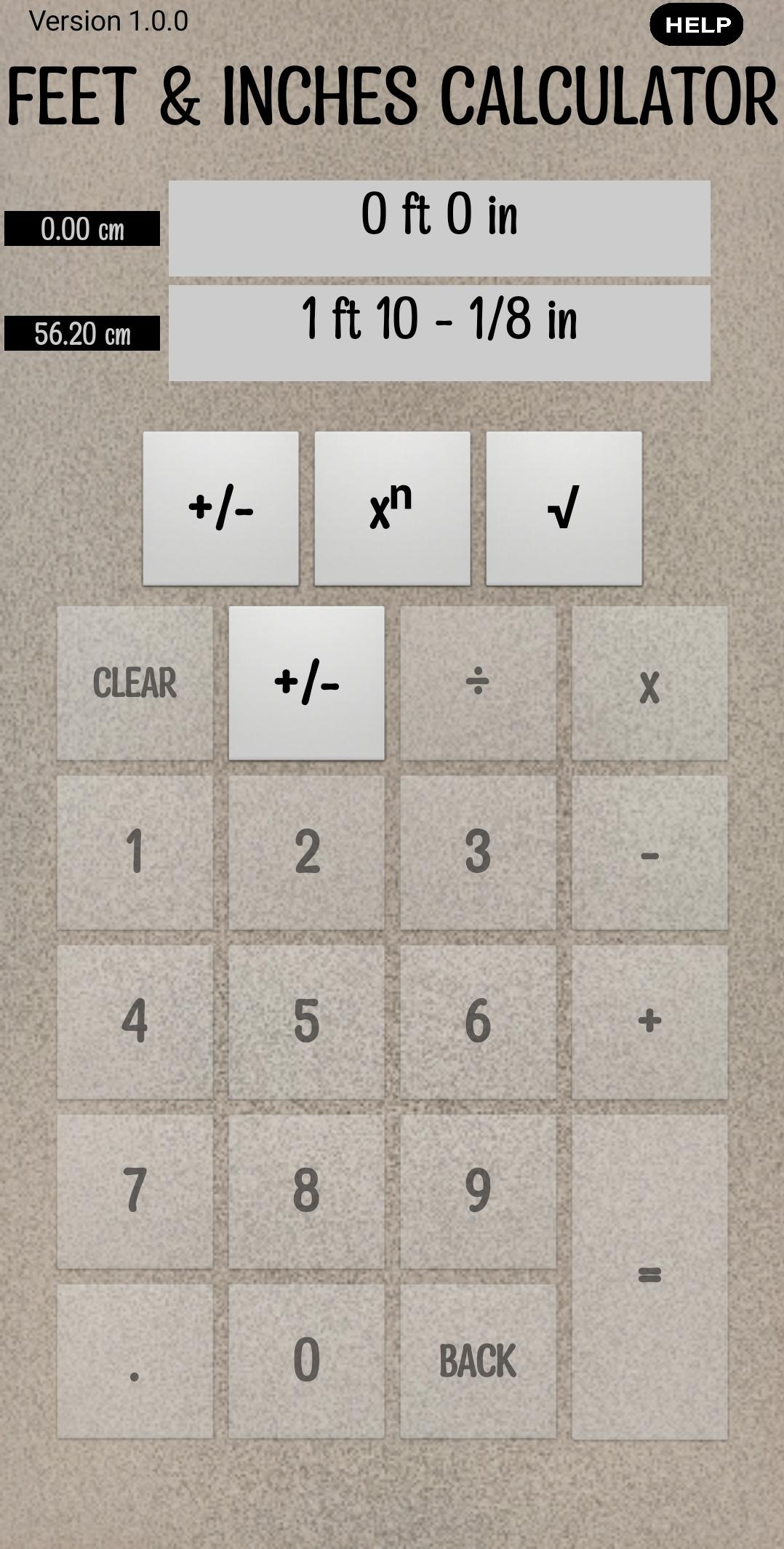Enter digit 7
Viewport: 784px width, 1549px height.
pyautogui.click(x=135, y=1191)
